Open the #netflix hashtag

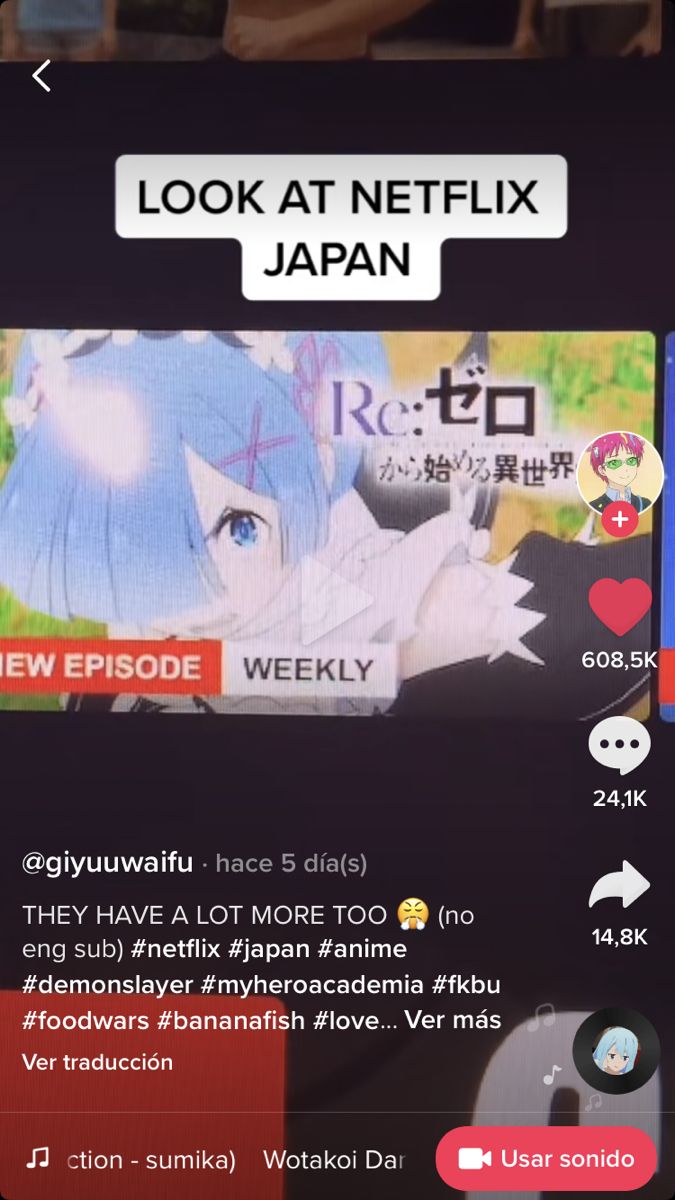click(x=176, y=949)
